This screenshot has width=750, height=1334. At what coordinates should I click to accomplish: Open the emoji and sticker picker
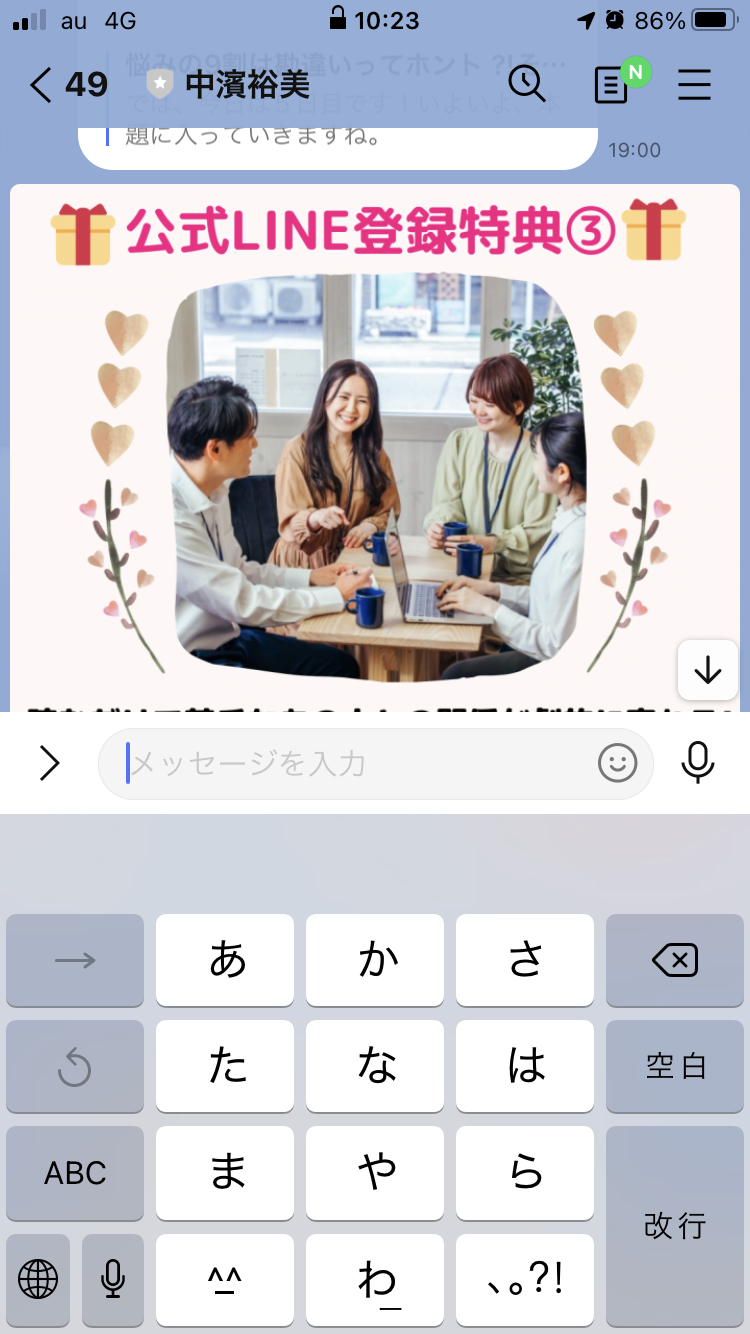point(617,764)
